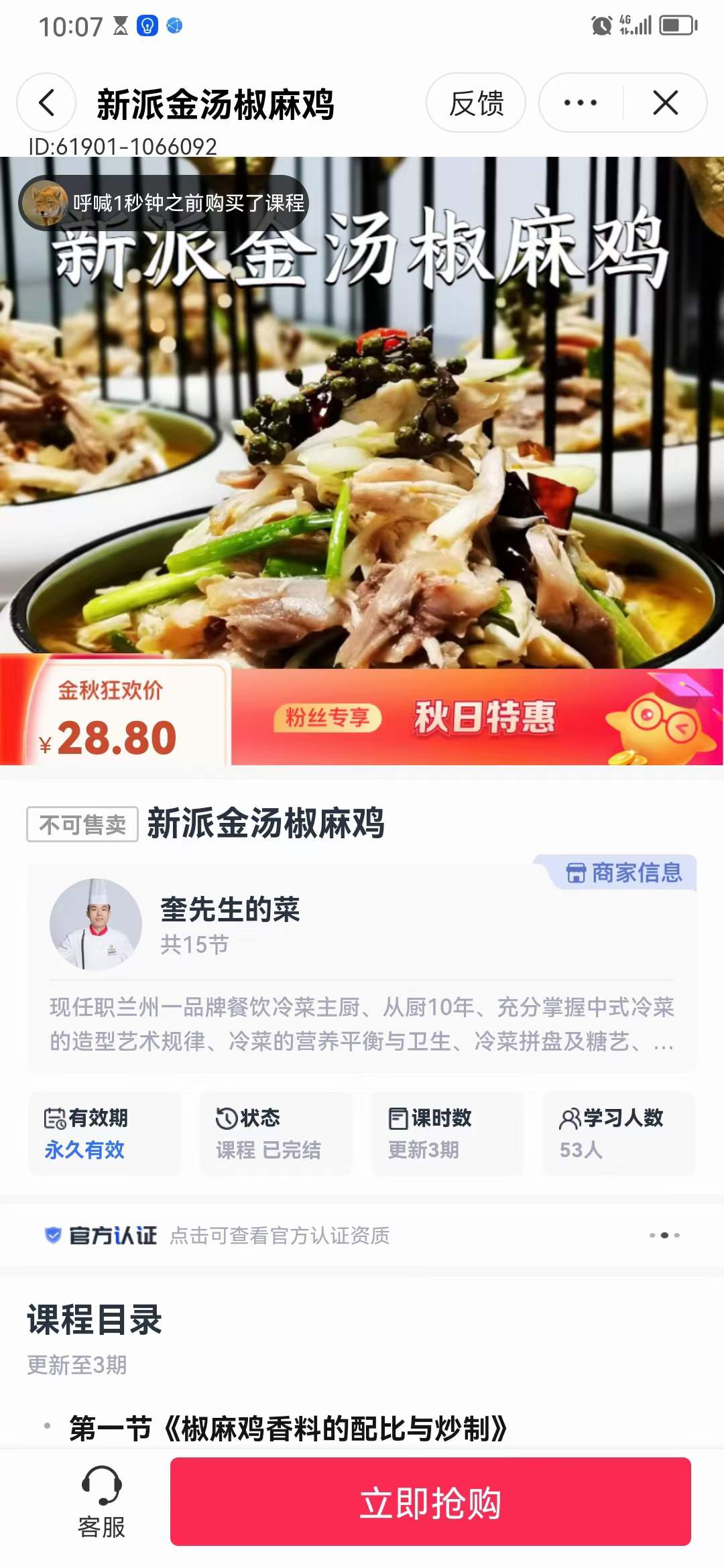Screen dimensions: 724x1568
Task: Expand the 官方认证 section via its ellipsis
Action: [664, 1236]
